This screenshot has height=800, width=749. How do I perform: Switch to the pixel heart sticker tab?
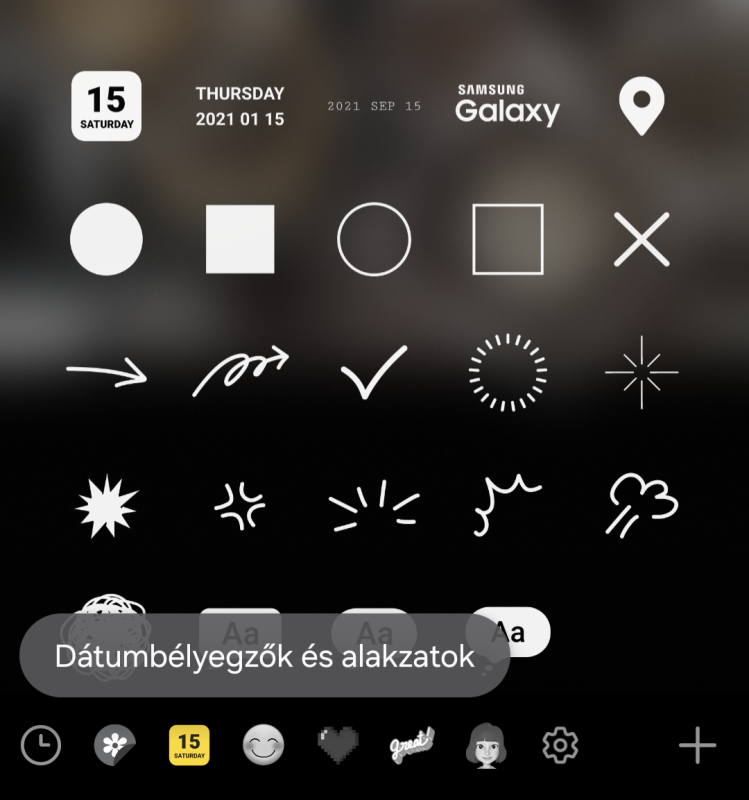(338, 745)
